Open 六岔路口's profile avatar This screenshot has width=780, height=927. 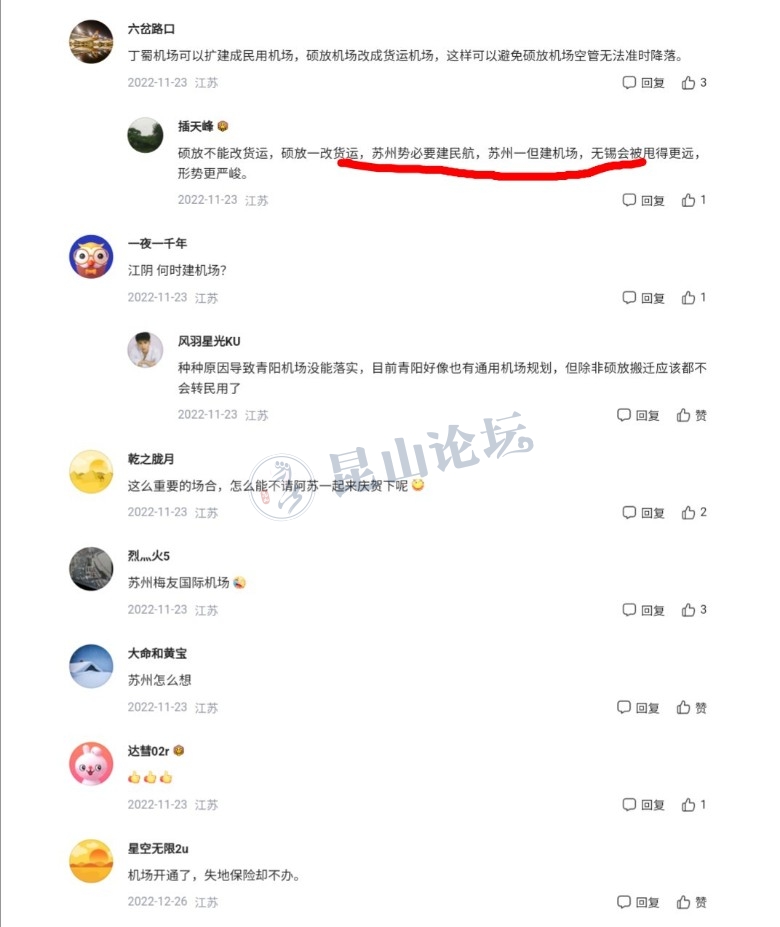(x=91, y=42)
